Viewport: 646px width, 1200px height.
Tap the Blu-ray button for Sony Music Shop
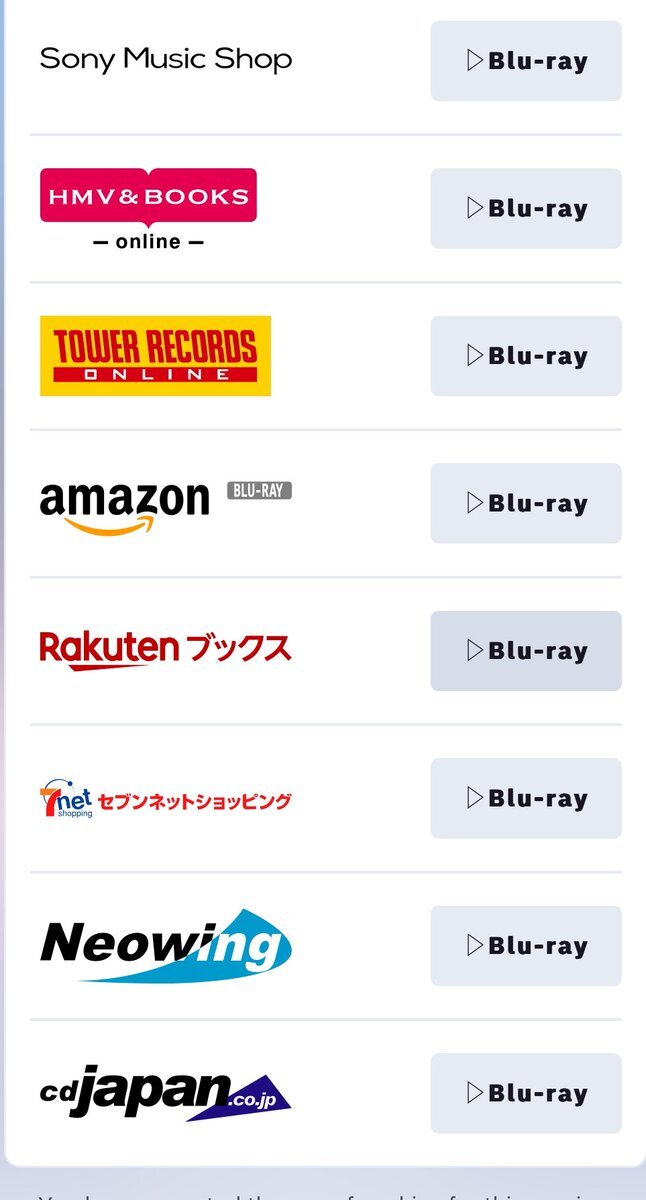(x=526, y=61)
